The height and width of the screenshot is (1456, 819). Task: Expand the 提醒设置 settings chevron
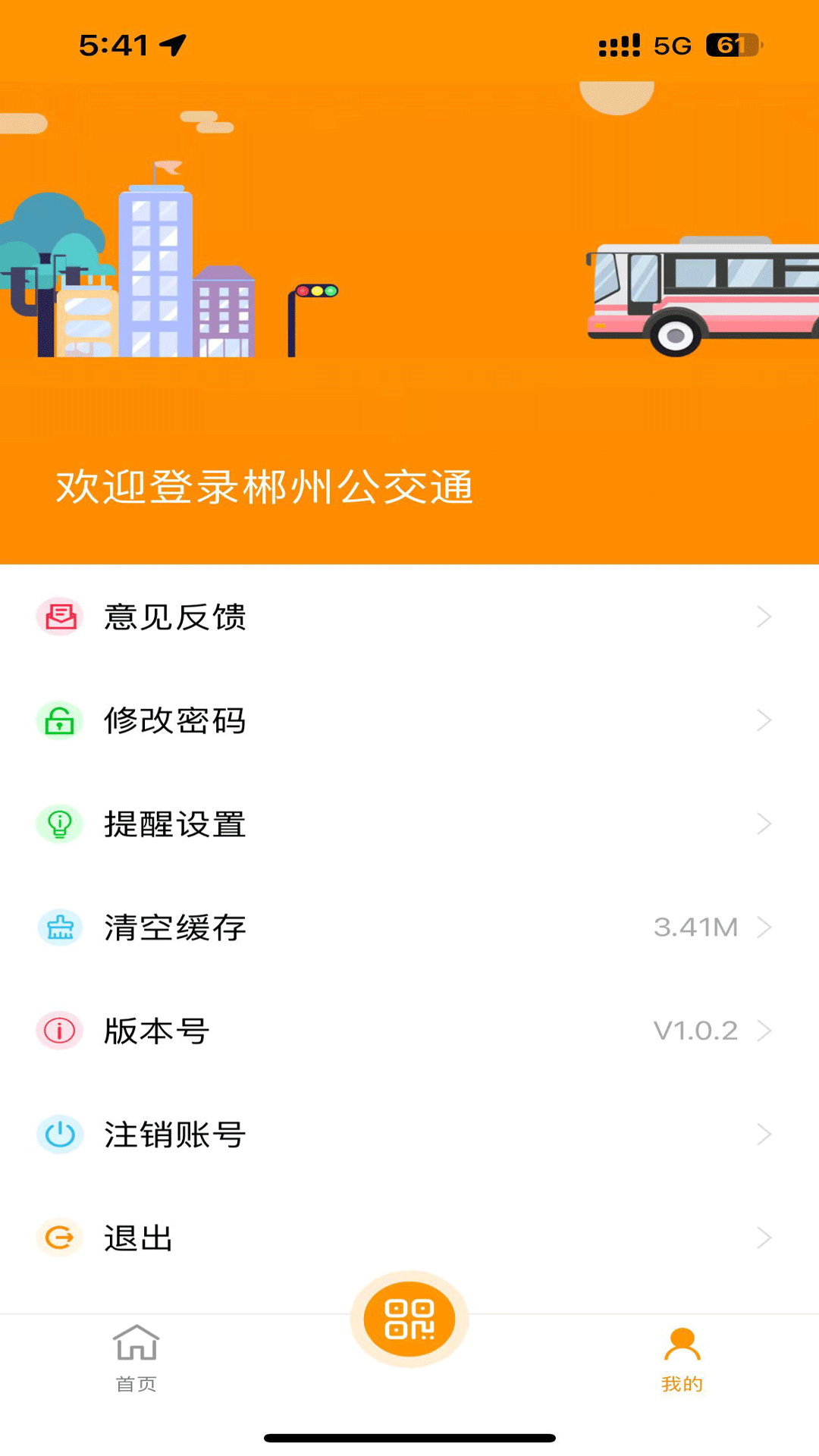(764, 824)
